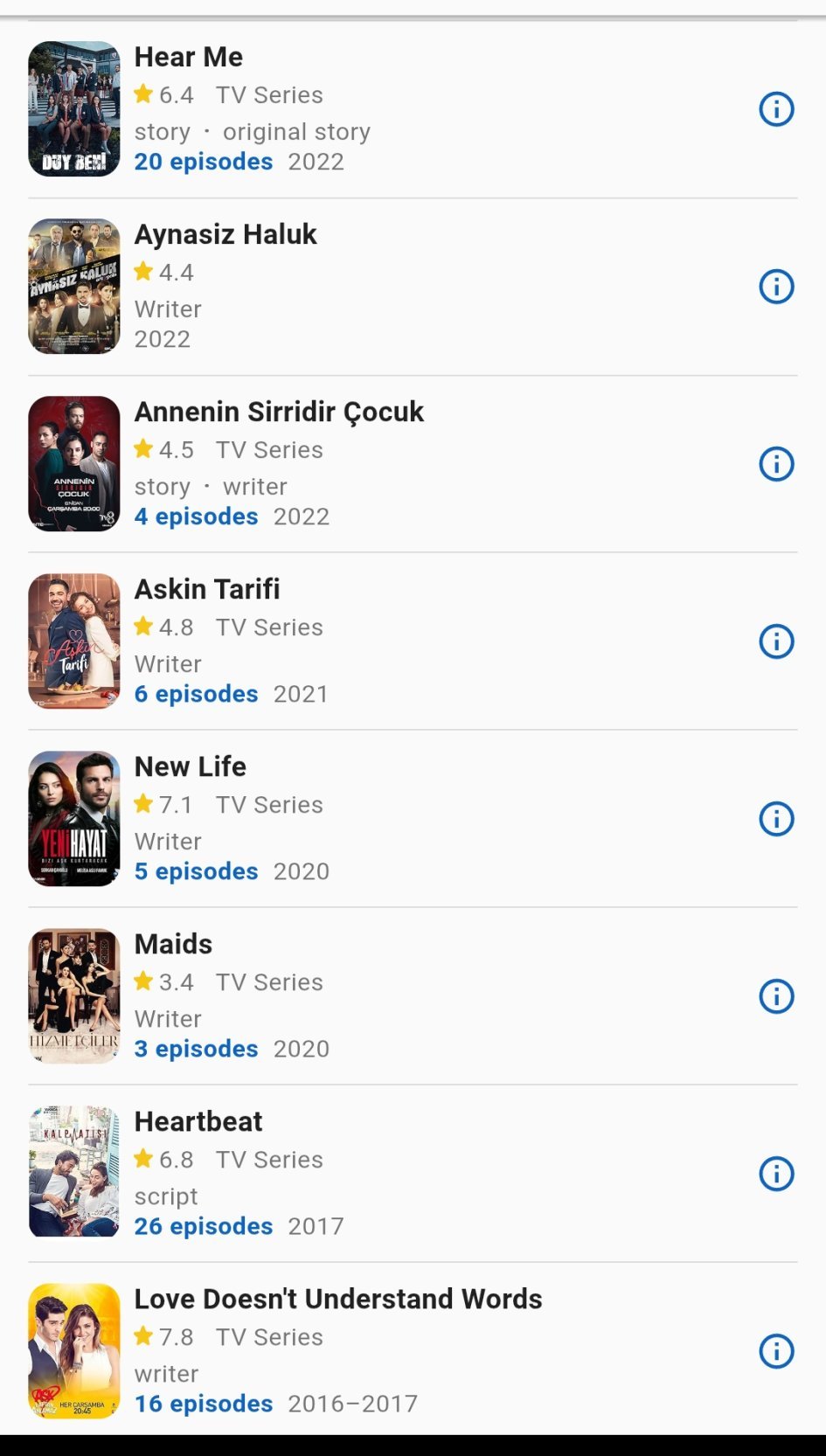826x1456 pixels.
Task: View 3 episodes of Maids
Action: (x=196, y=1049)
